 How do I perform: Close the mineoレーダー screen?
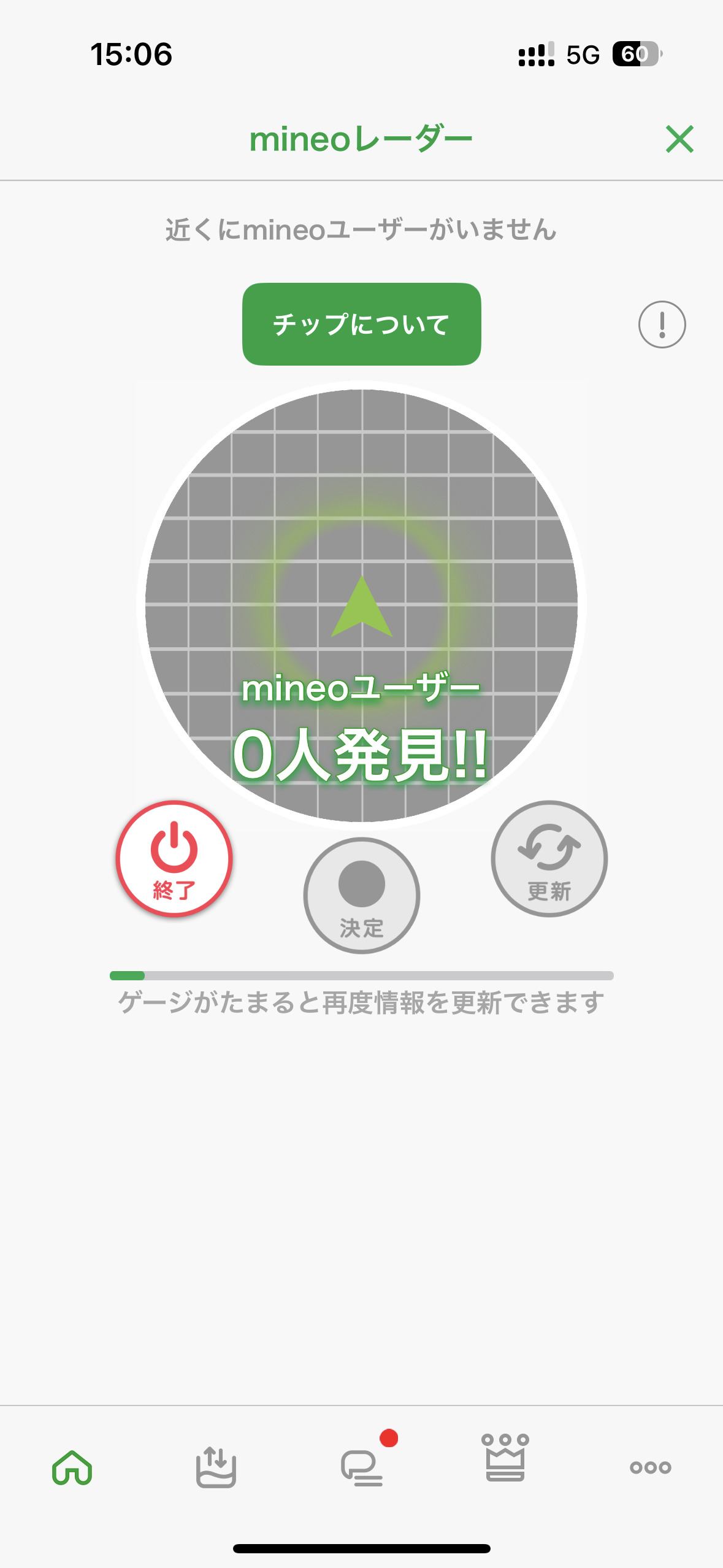(x=679, y=139)
